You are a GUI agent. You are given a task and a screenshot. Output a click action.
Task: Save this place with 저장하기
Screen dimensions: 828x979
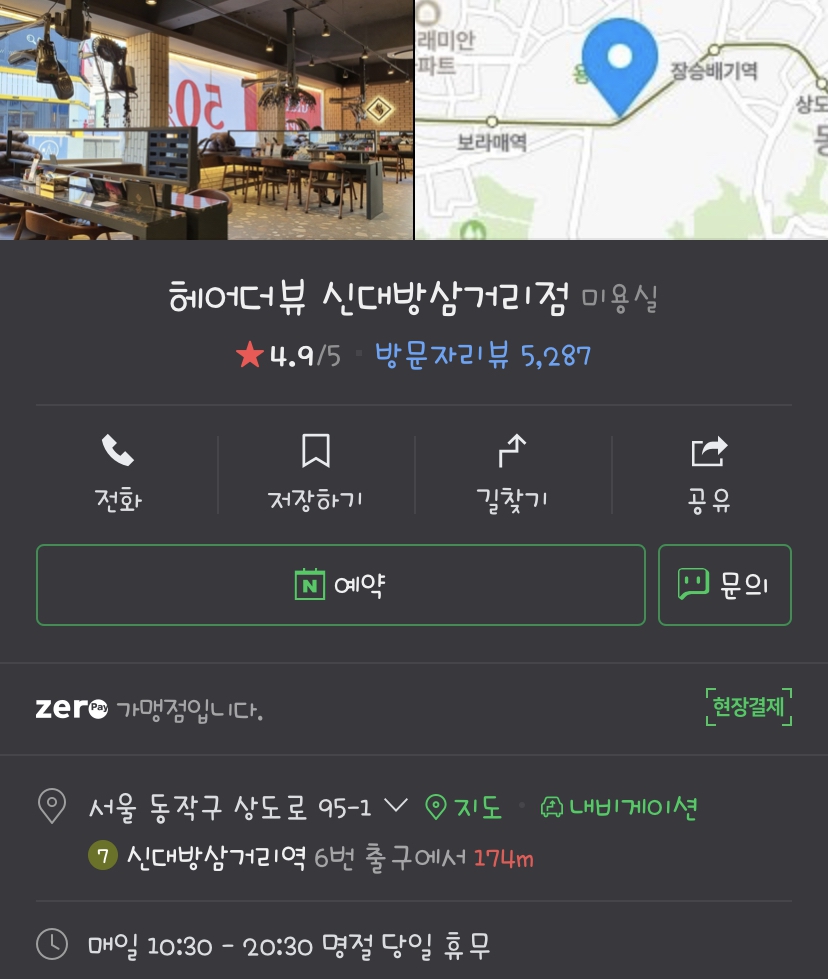(x=316, y=473)
